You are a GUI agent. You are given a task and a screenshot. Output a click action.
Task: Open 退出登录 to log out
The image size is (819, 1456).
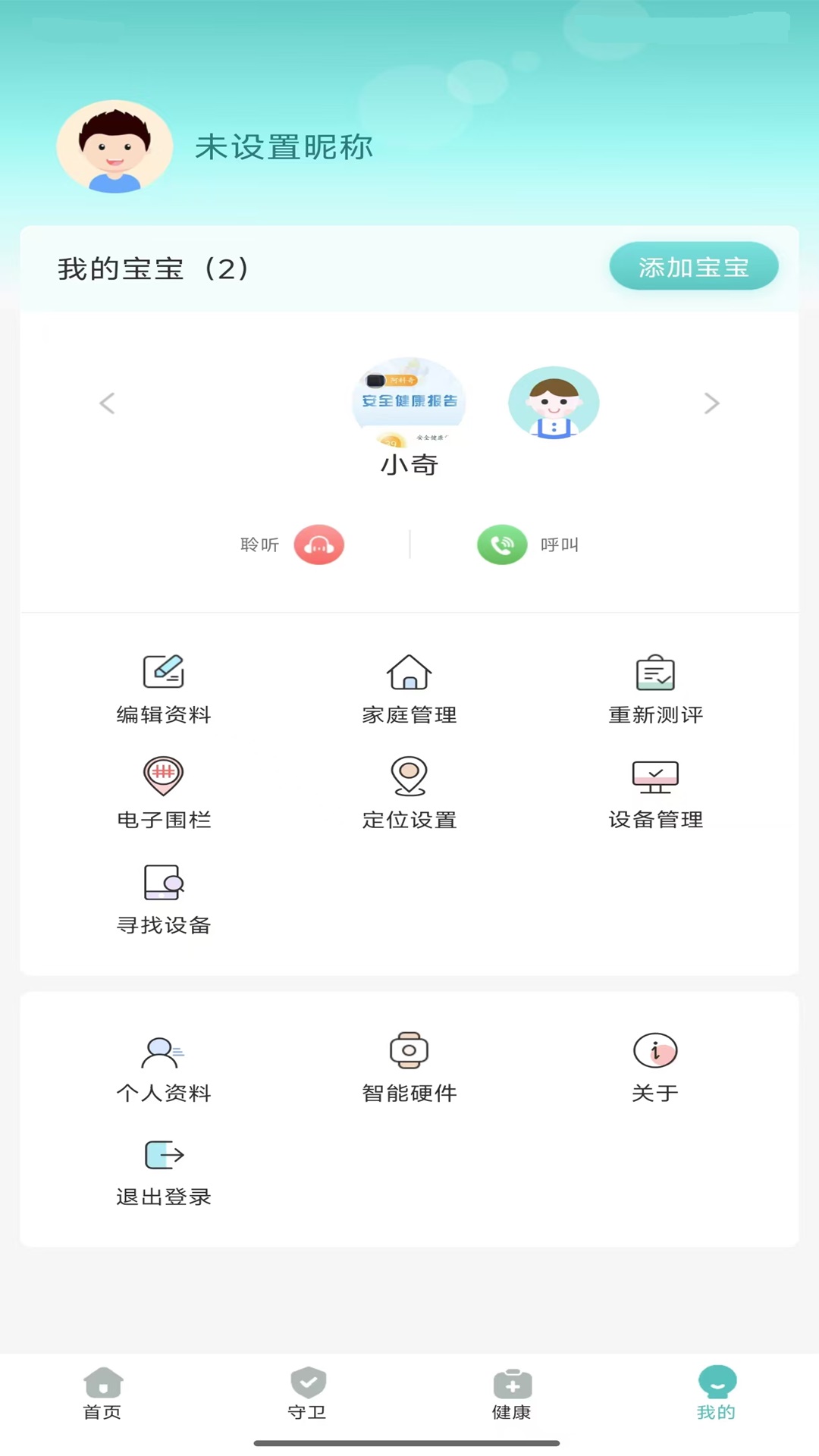click(x=162, y=1170)
